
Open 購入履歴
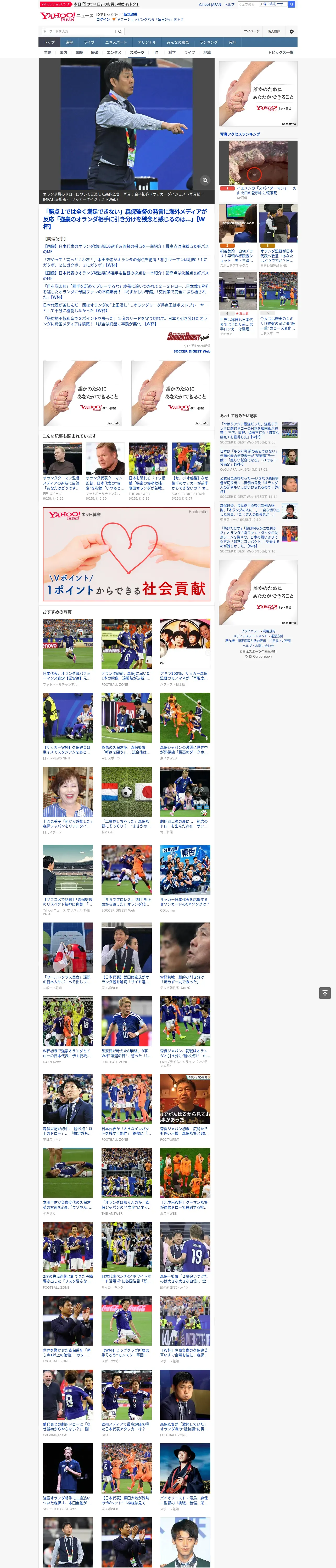274,31
